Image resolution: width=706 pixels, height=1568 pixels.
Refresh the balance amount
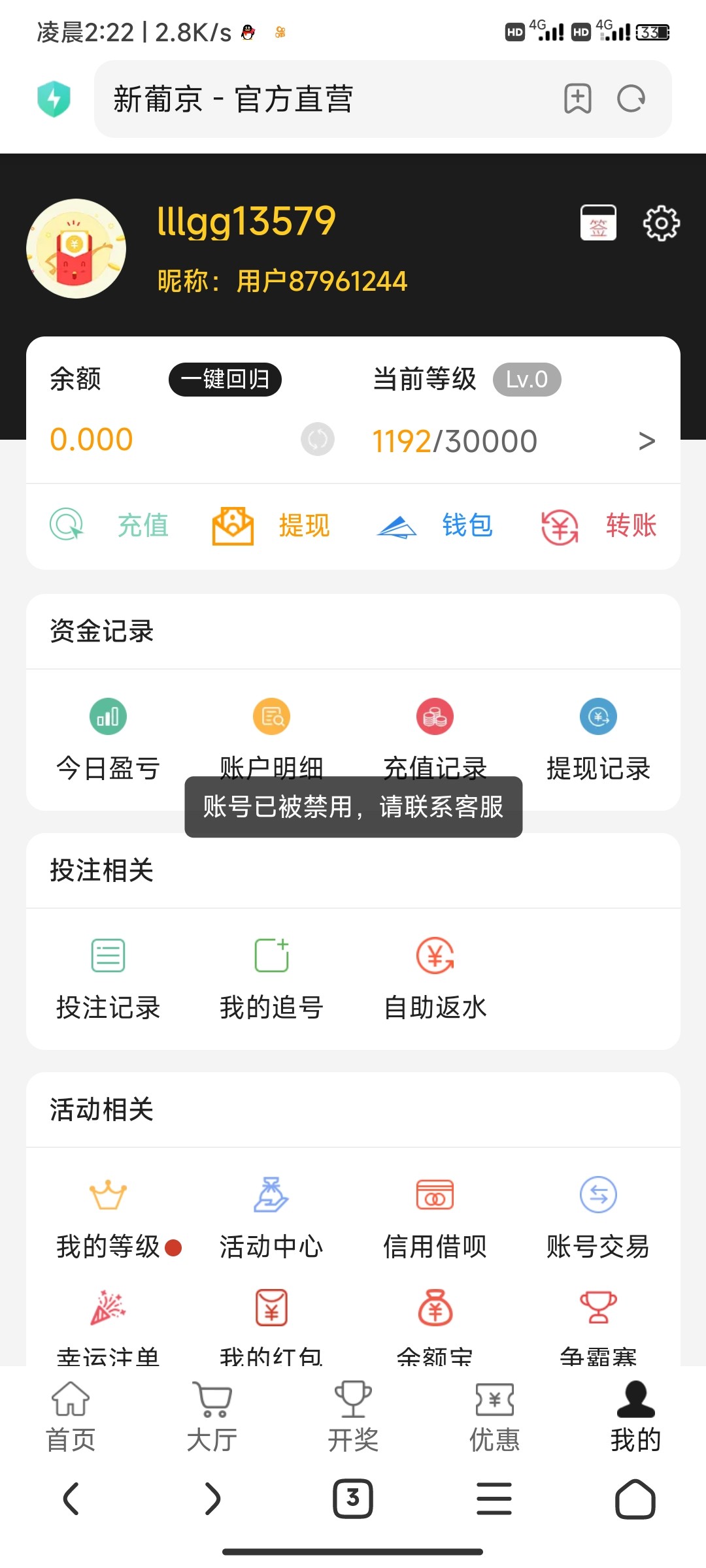tap(318, 439)
